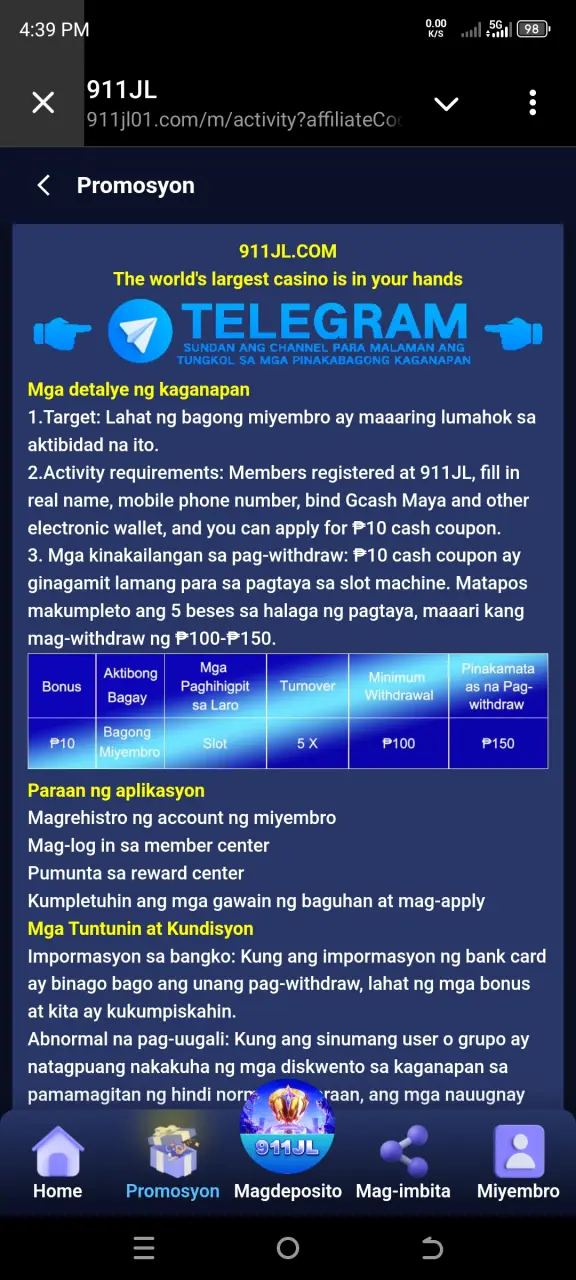Open the Miyembro tab

click(518, 1162)
